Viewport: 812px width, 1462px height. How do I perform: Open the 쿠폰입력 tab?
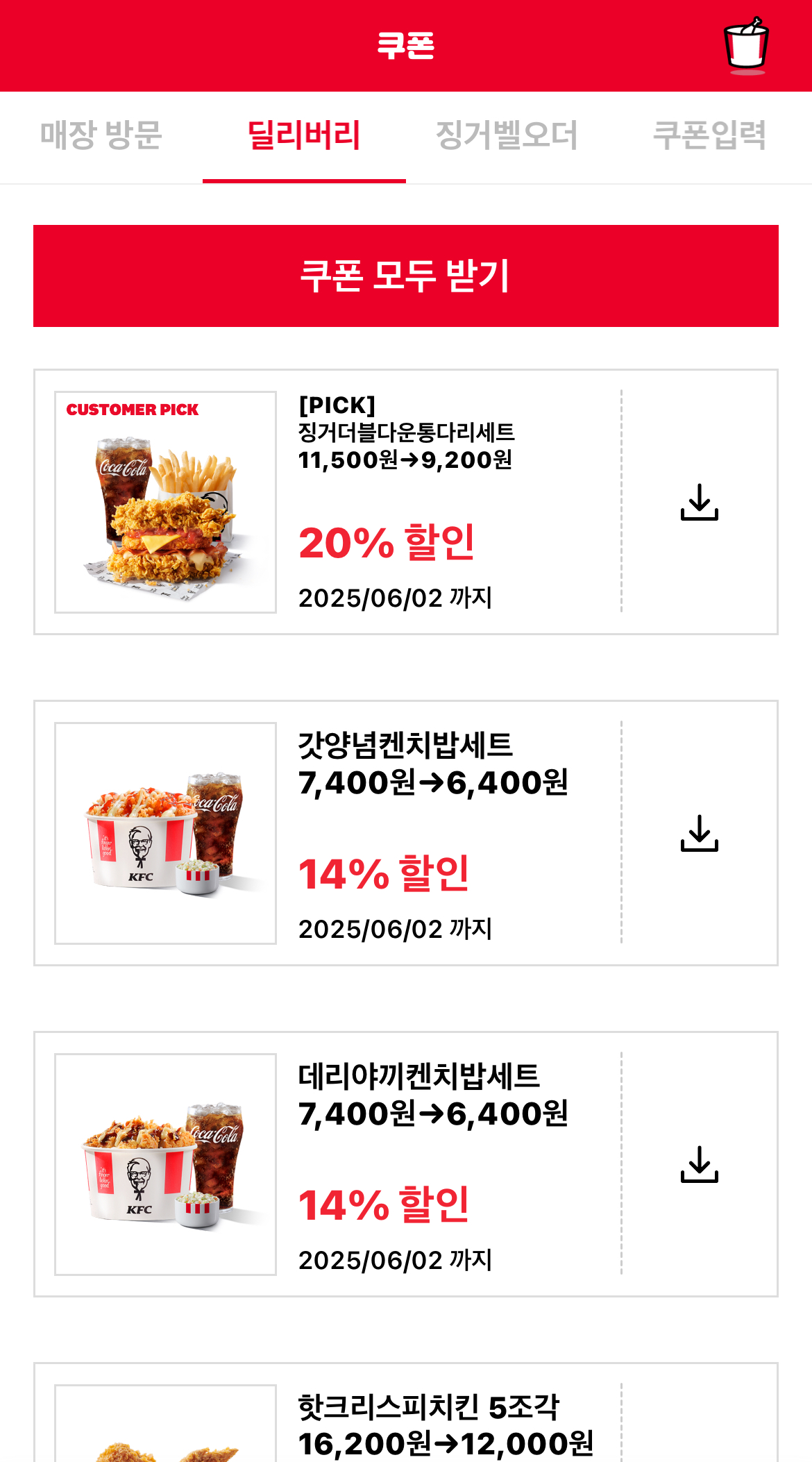tap(709, 135)
